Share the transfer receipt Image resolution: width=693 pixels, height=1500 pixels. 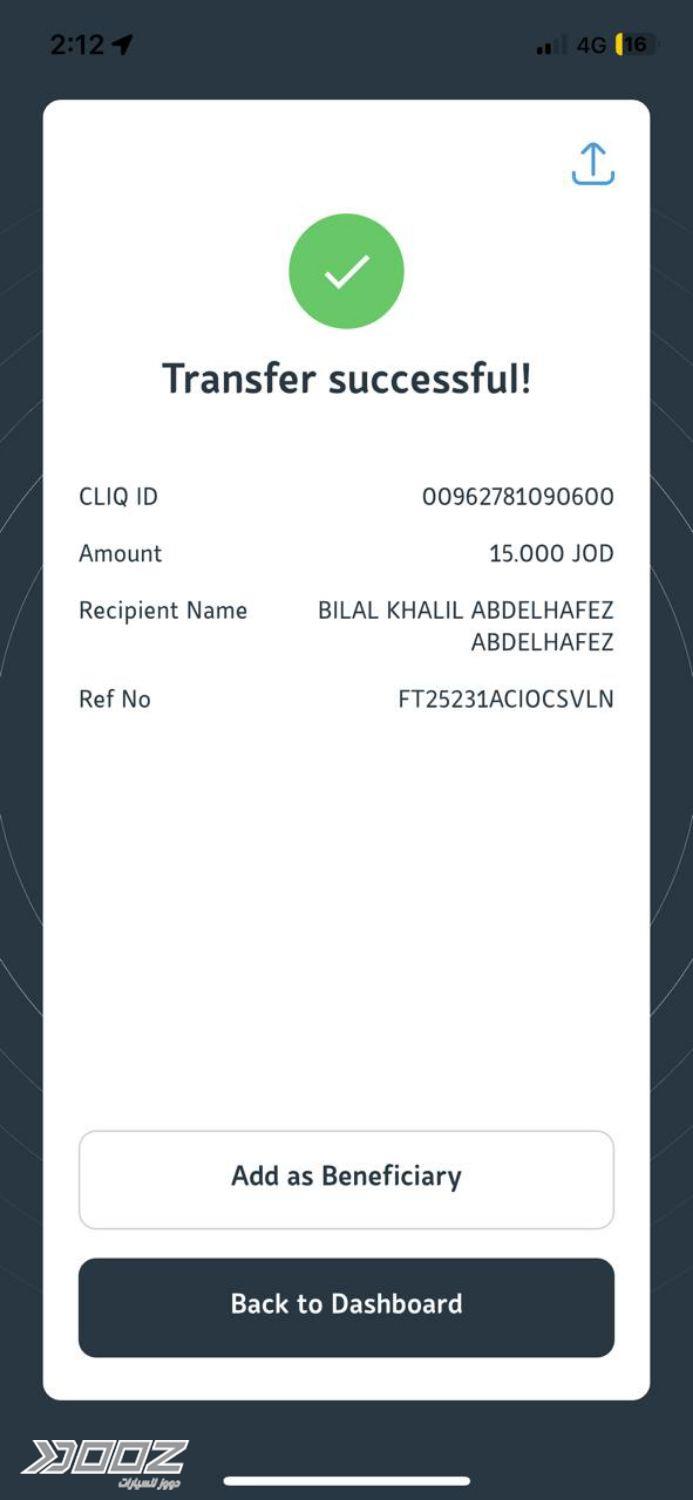pyautogui.click(x=593, y=164)
